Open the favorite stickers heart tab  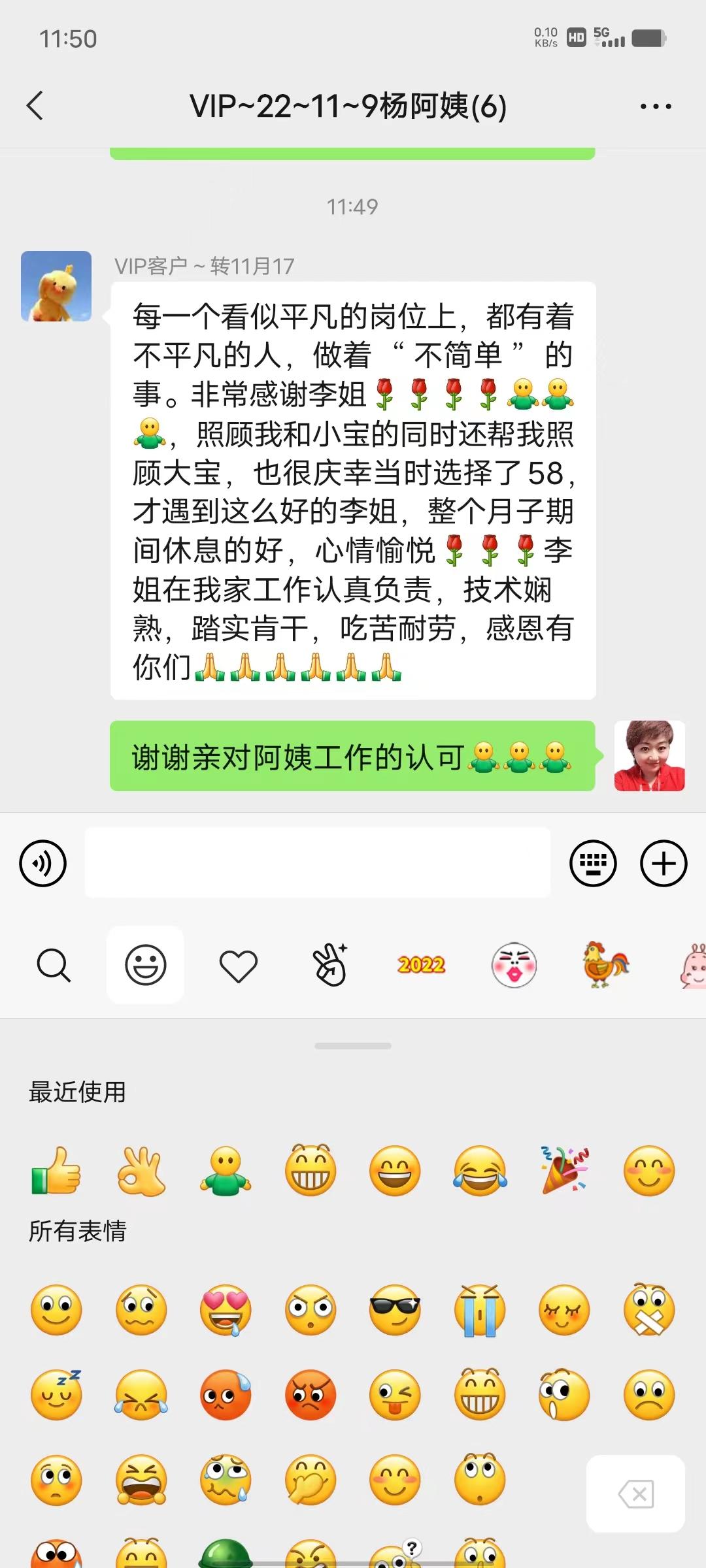click(x=239, y=966)
